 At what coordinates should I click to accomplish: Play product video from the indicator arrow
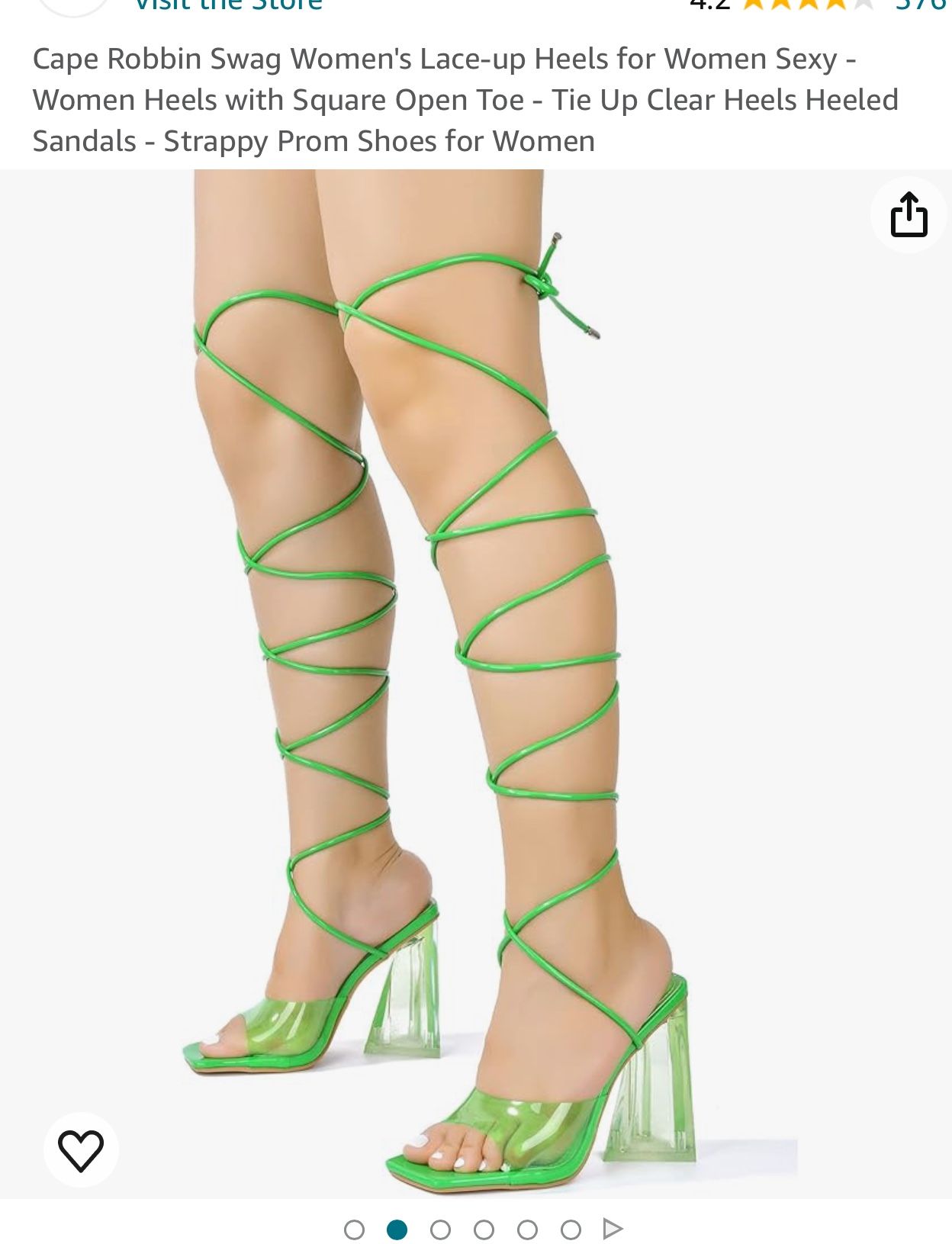(x=613, y=1229)
